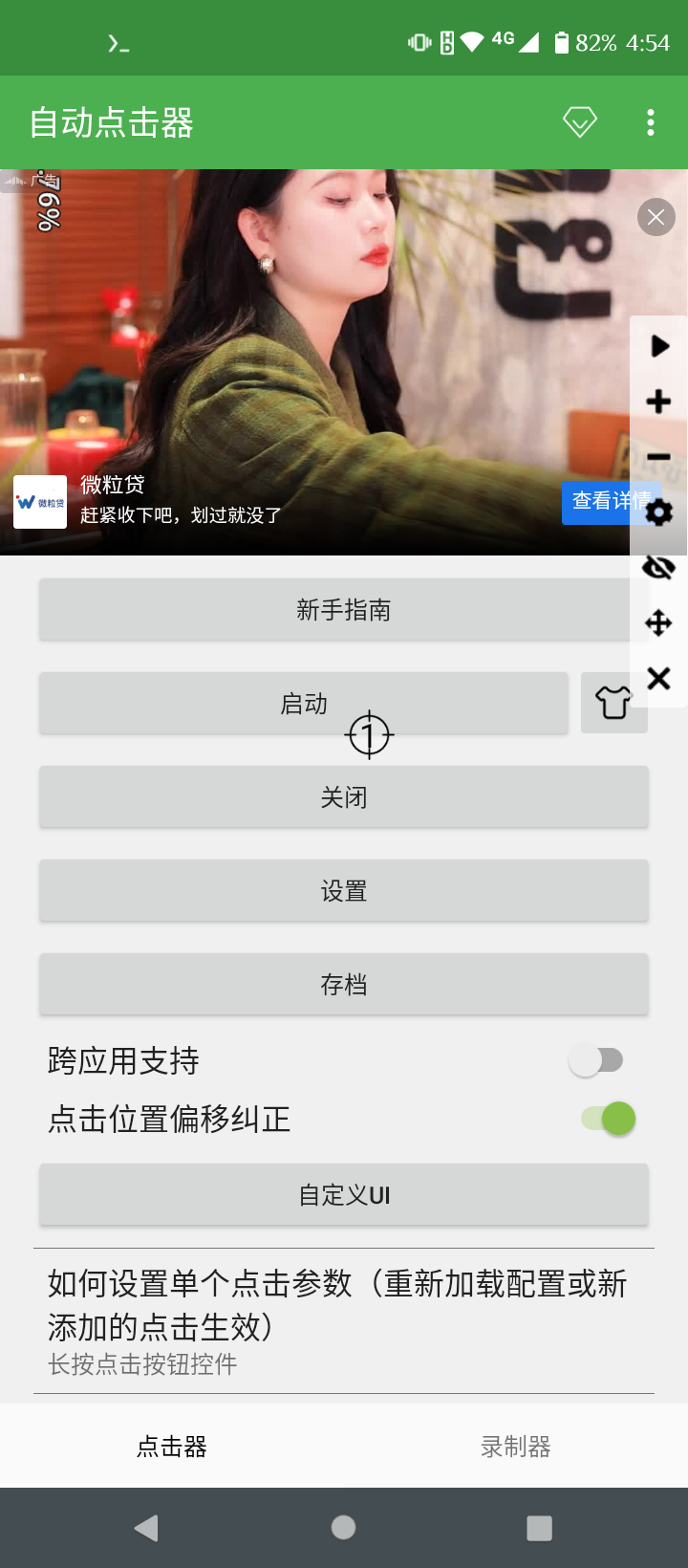Add a click point with plus
The width and height of the screenshot is (688, 1568).
(658, 401)
